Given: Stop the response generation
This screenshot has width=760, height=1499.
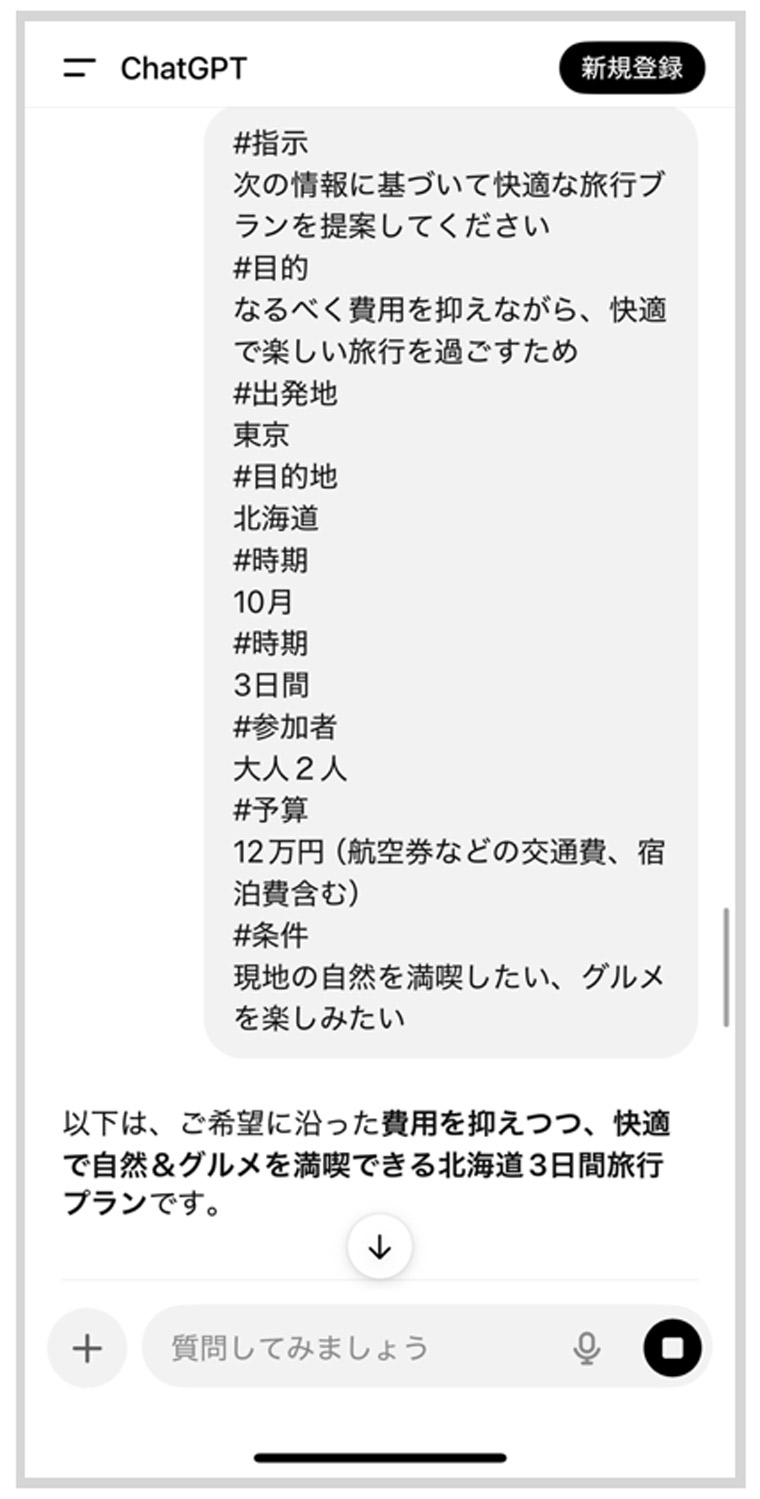Looking at the screenshot, I should (x=672, y=1348).
